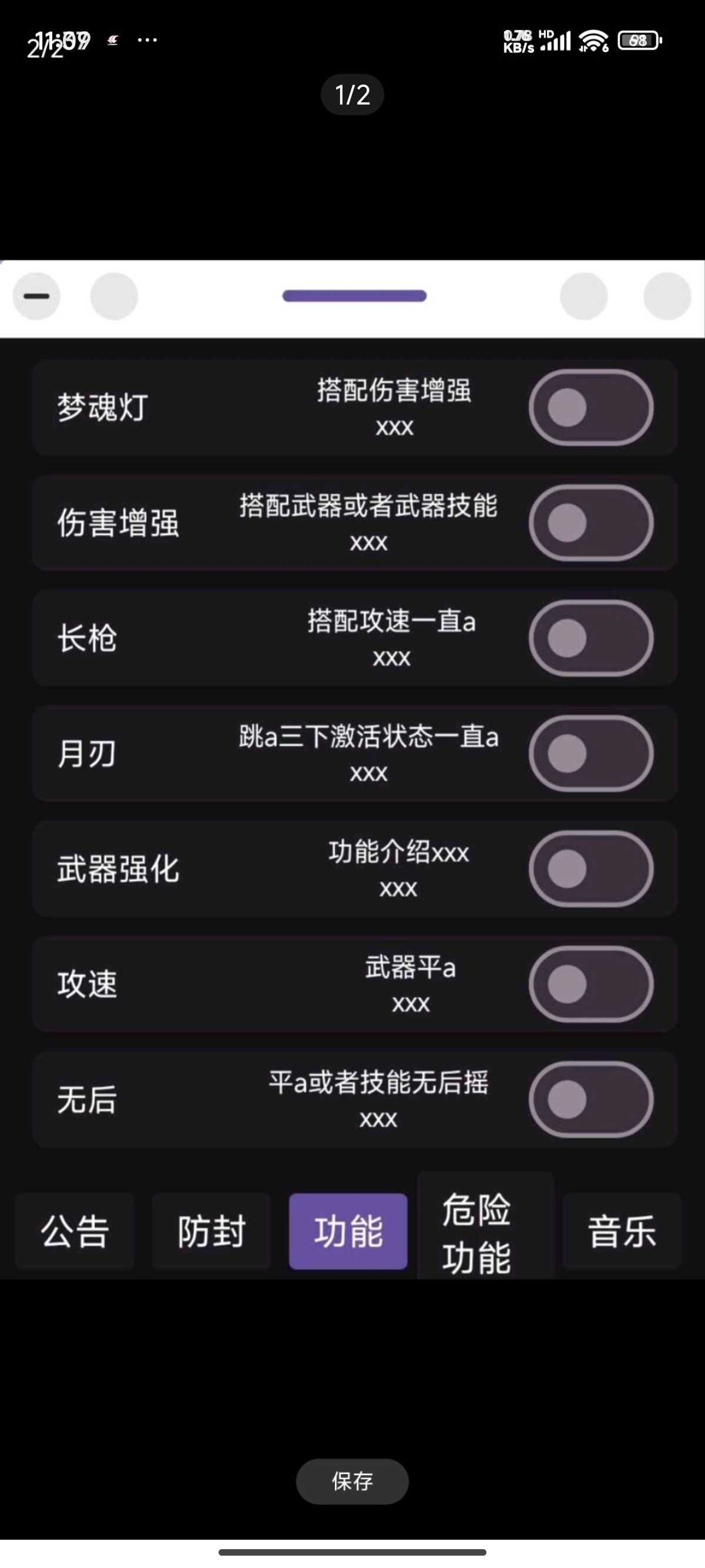Tap the 保存 button to save the image
This screenshot has width=705, height=1568.
pos(352,1481)
